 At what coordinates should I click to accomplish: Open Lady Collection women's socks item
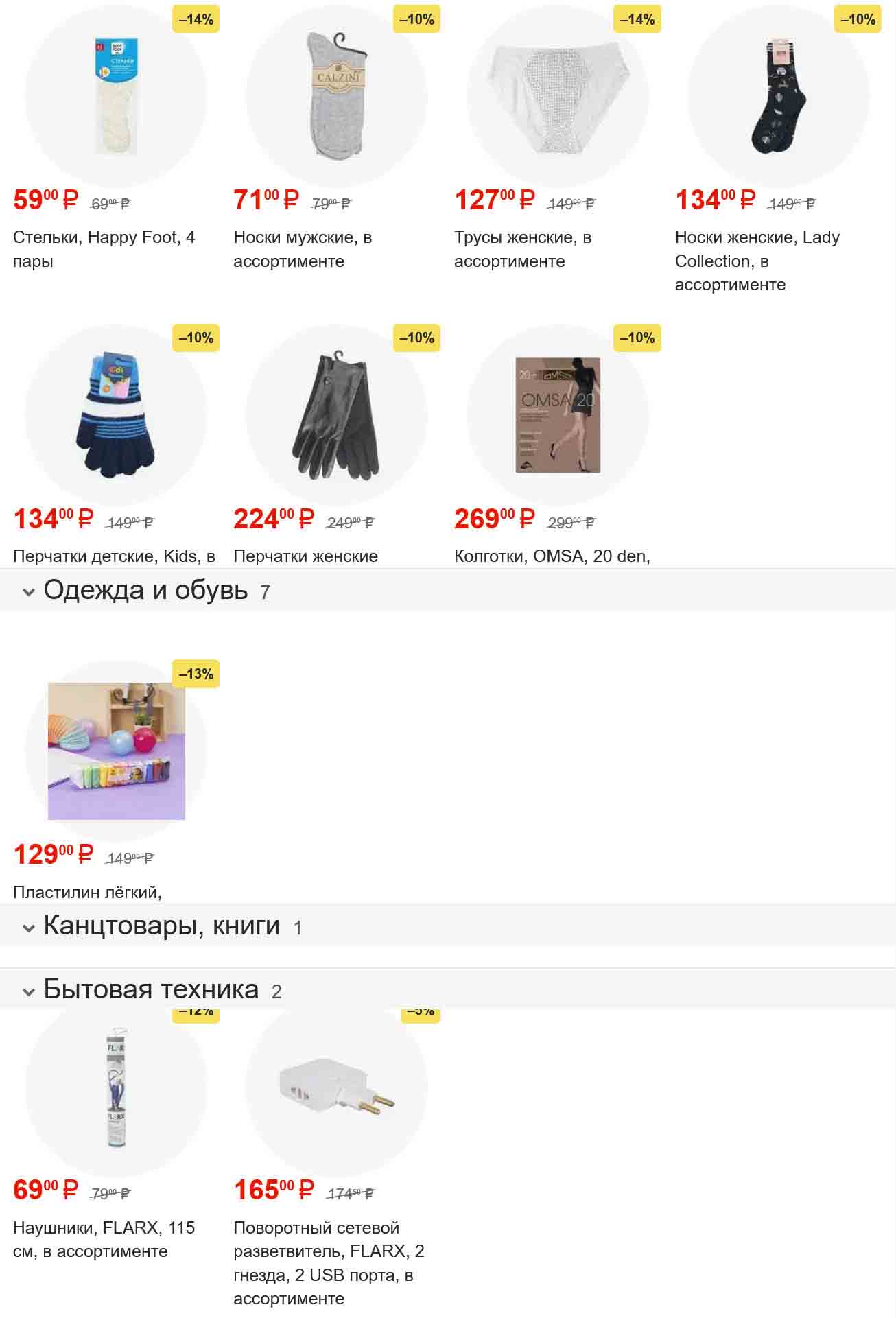point(778,96)
